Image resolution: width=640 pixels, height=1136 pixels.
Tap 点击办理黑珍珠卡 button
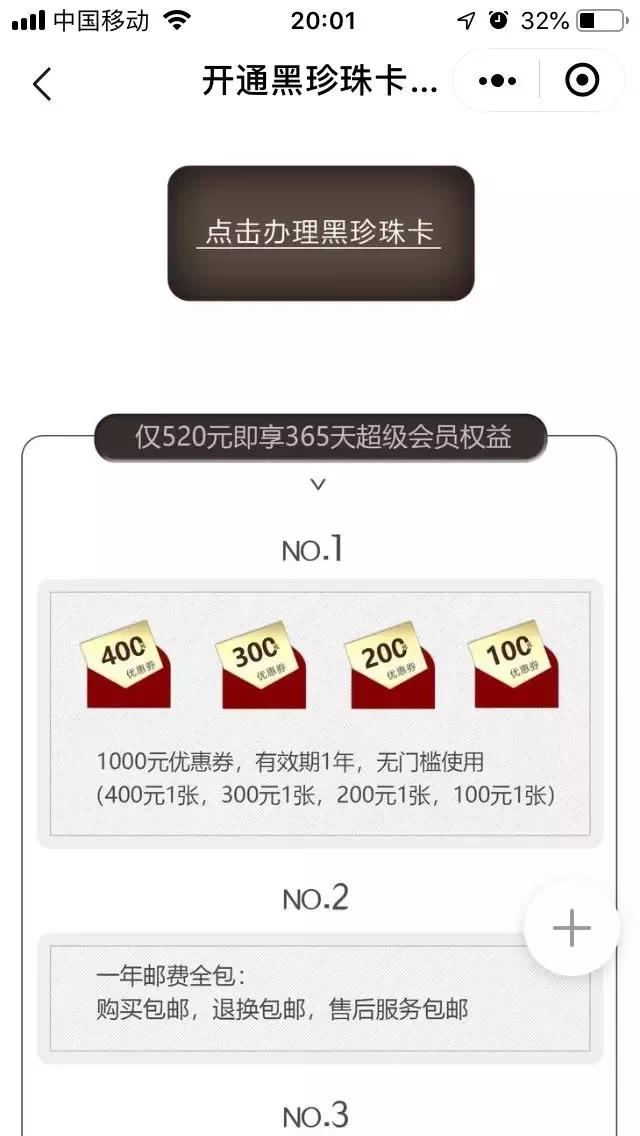[x=320, y=233]
